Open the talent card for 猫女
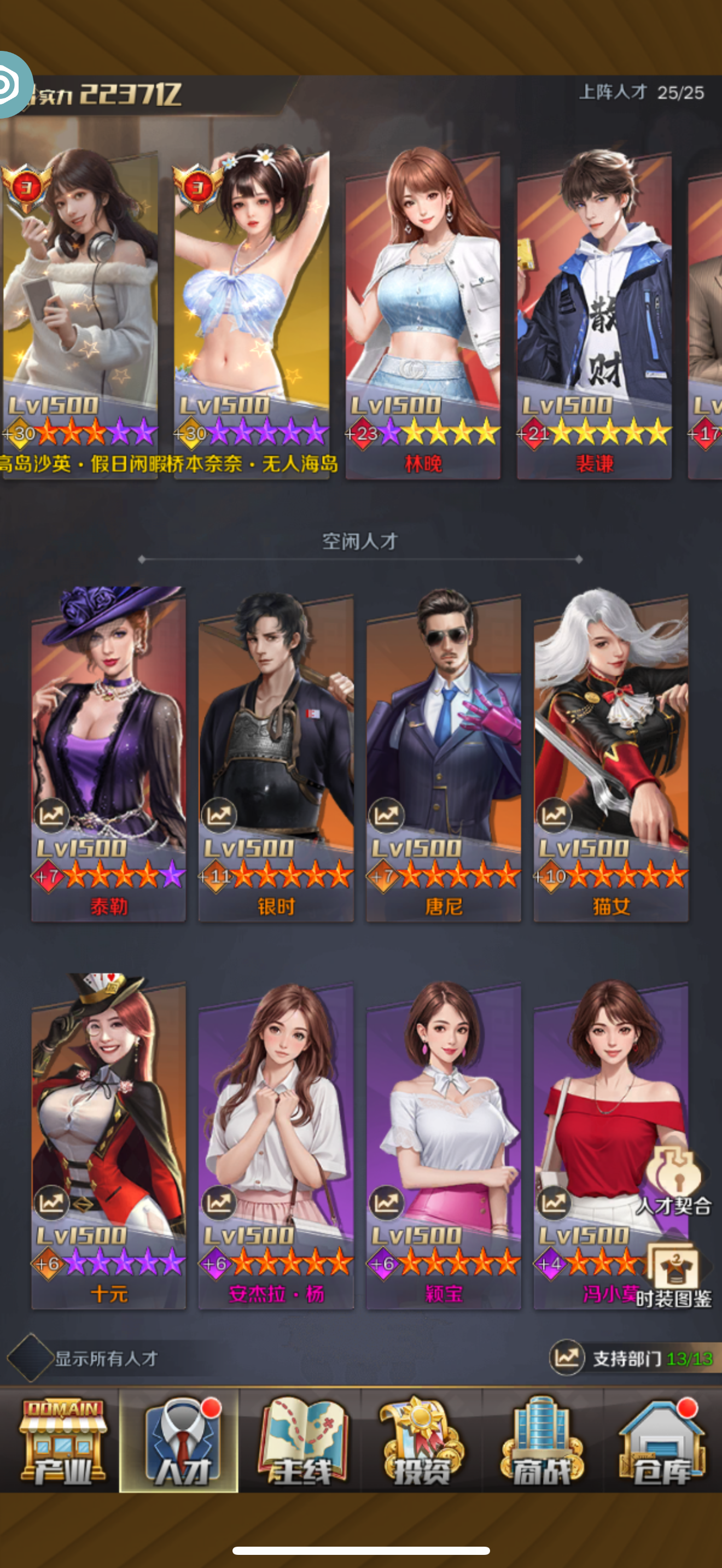 (x=610, y=755)
